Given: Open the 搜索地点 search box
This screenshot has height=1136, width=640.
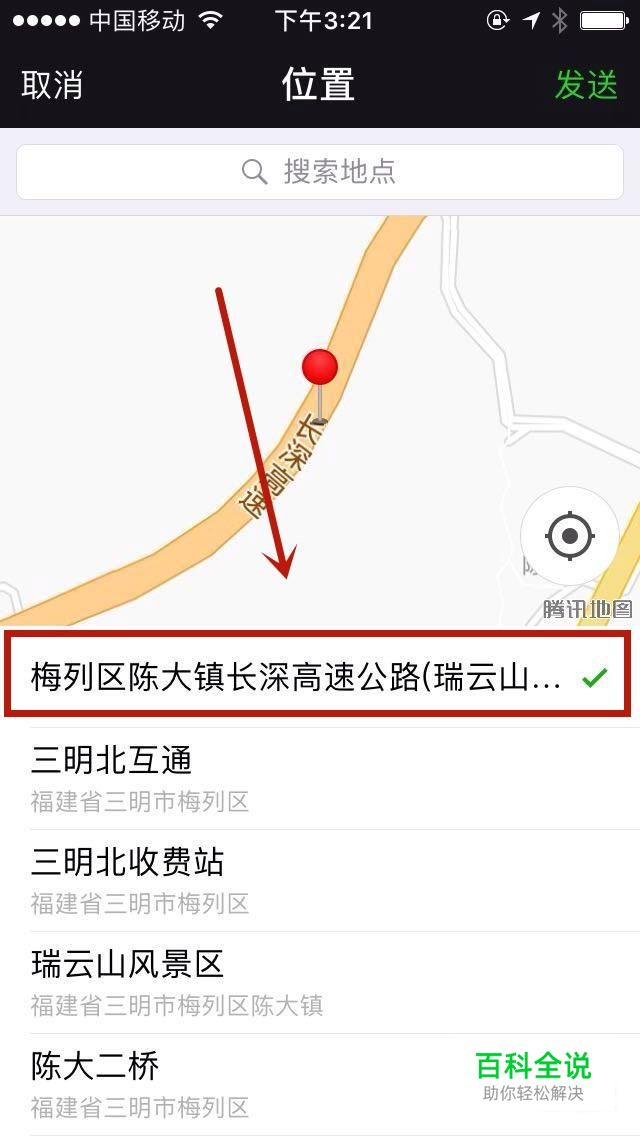Looking at the screenshot, I should point(320,171).
